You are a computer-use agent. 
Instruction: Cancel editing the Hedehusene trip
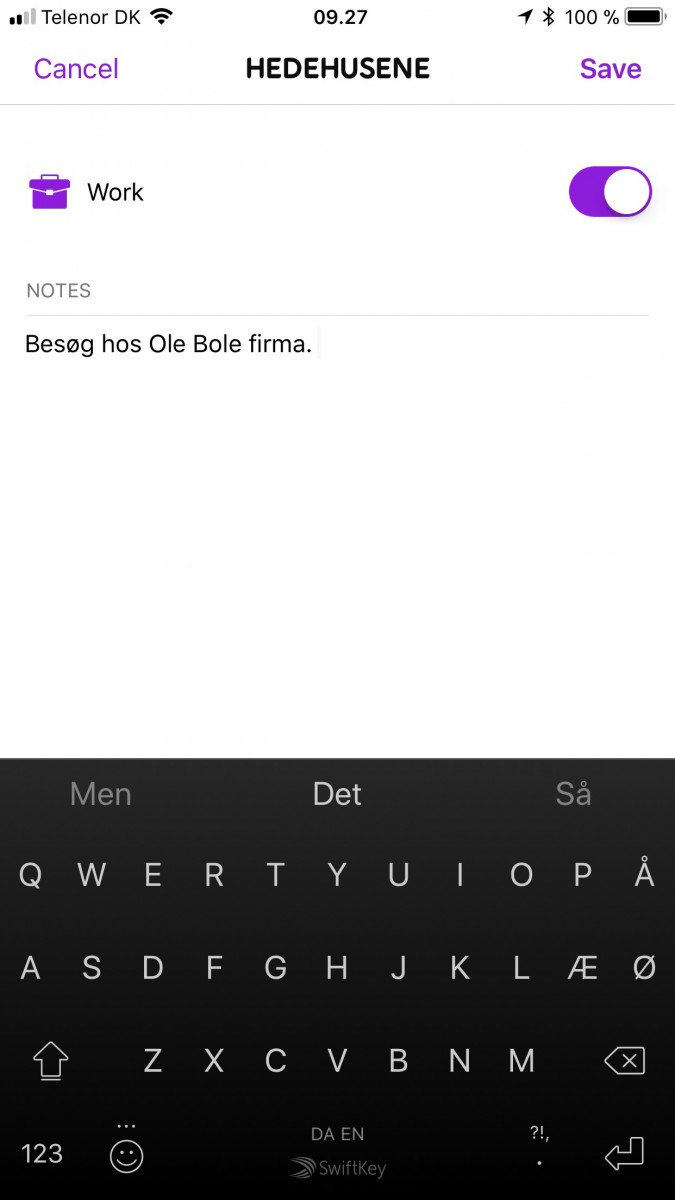[x=76, y=69]
